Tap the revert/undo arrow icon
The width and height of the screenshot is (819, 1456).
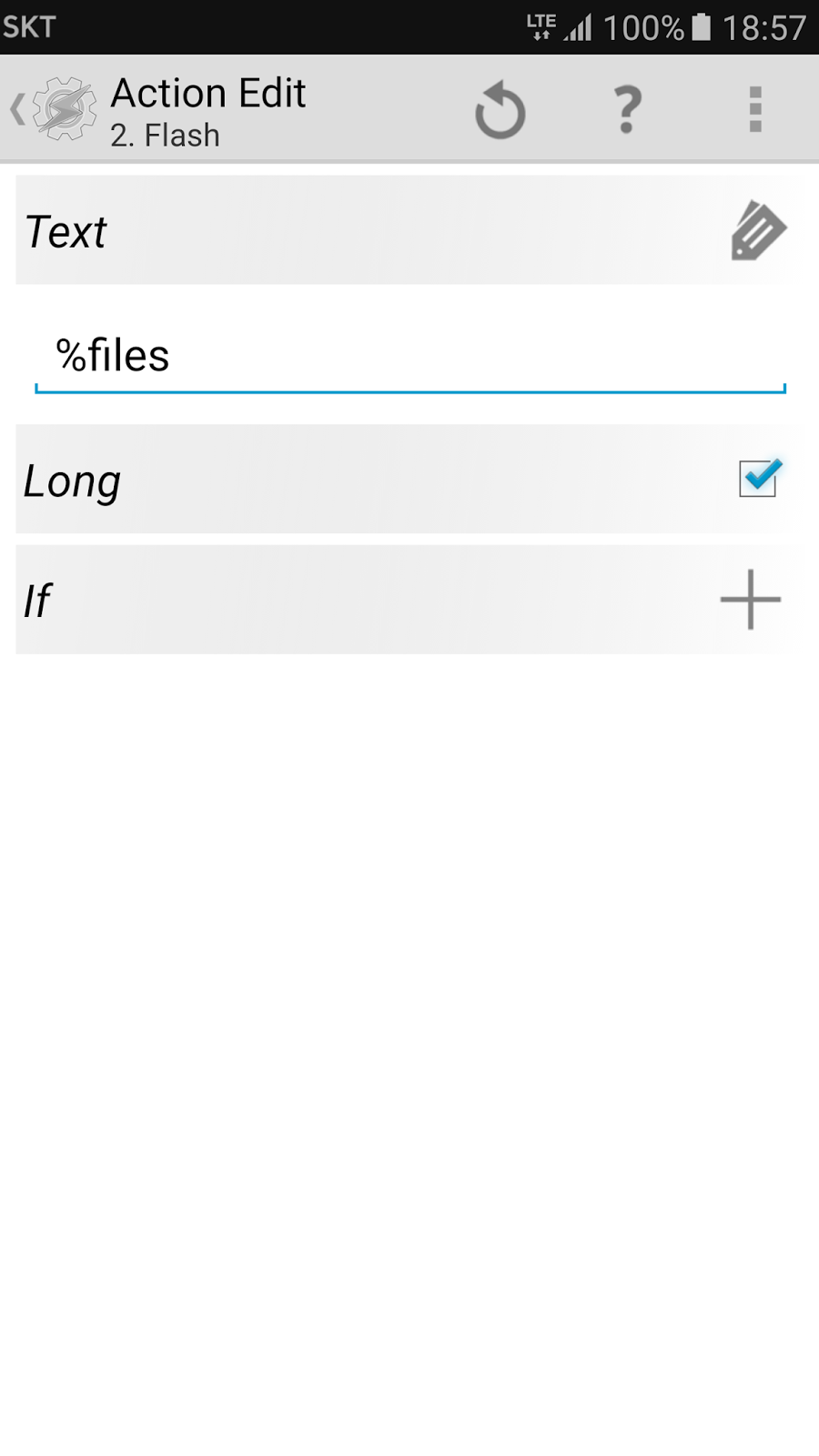[x=500, y=110]
